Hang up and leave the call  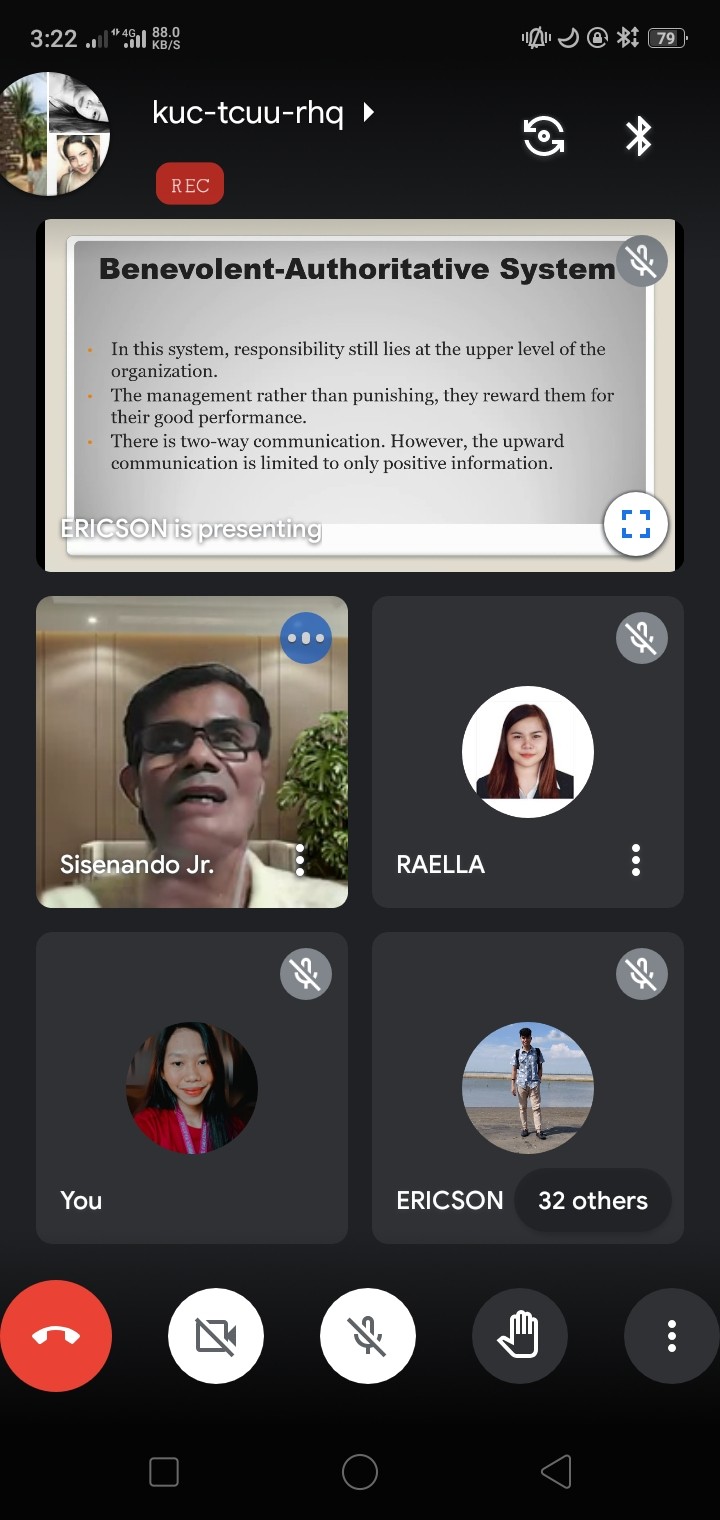[56, 1336]
